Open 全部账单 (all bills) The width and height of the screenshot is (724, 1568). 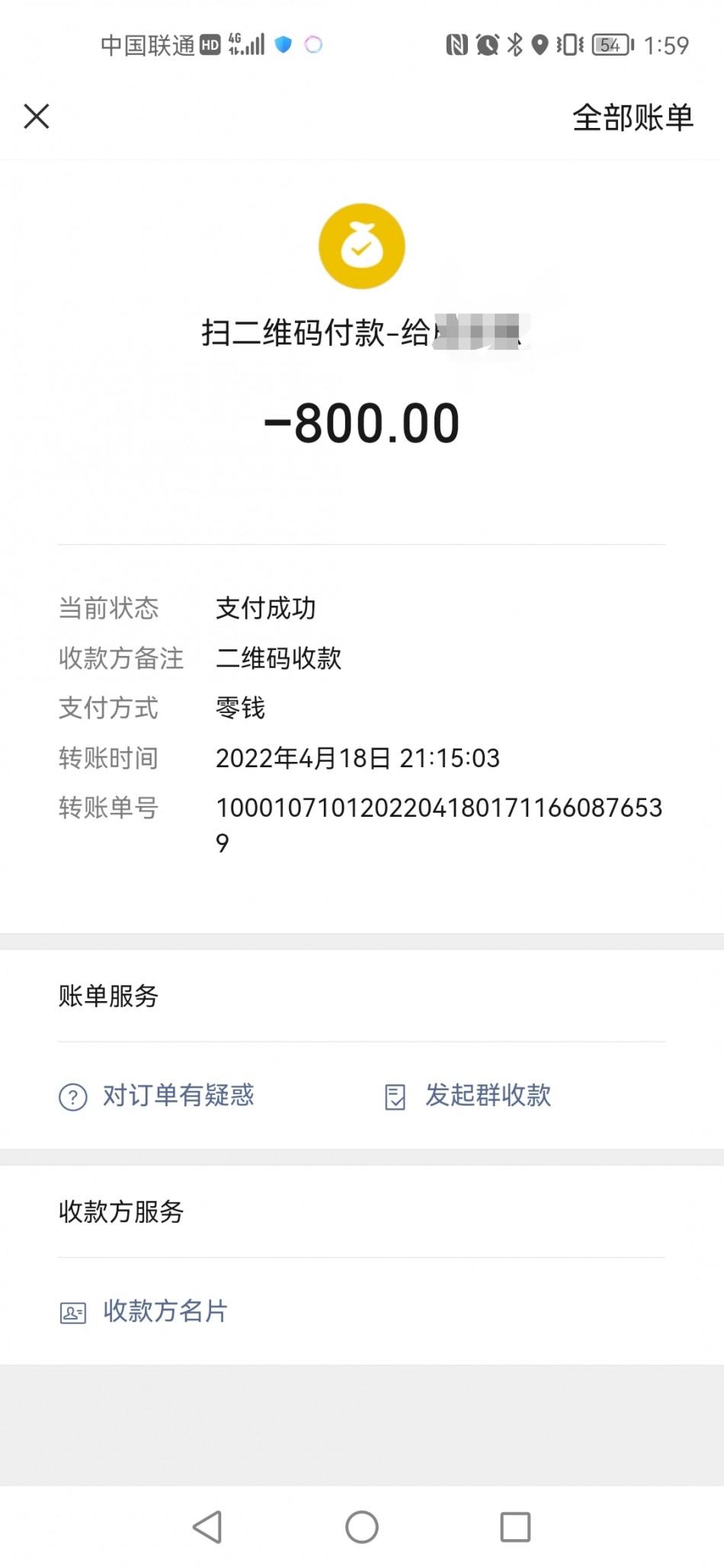point(633,118)
